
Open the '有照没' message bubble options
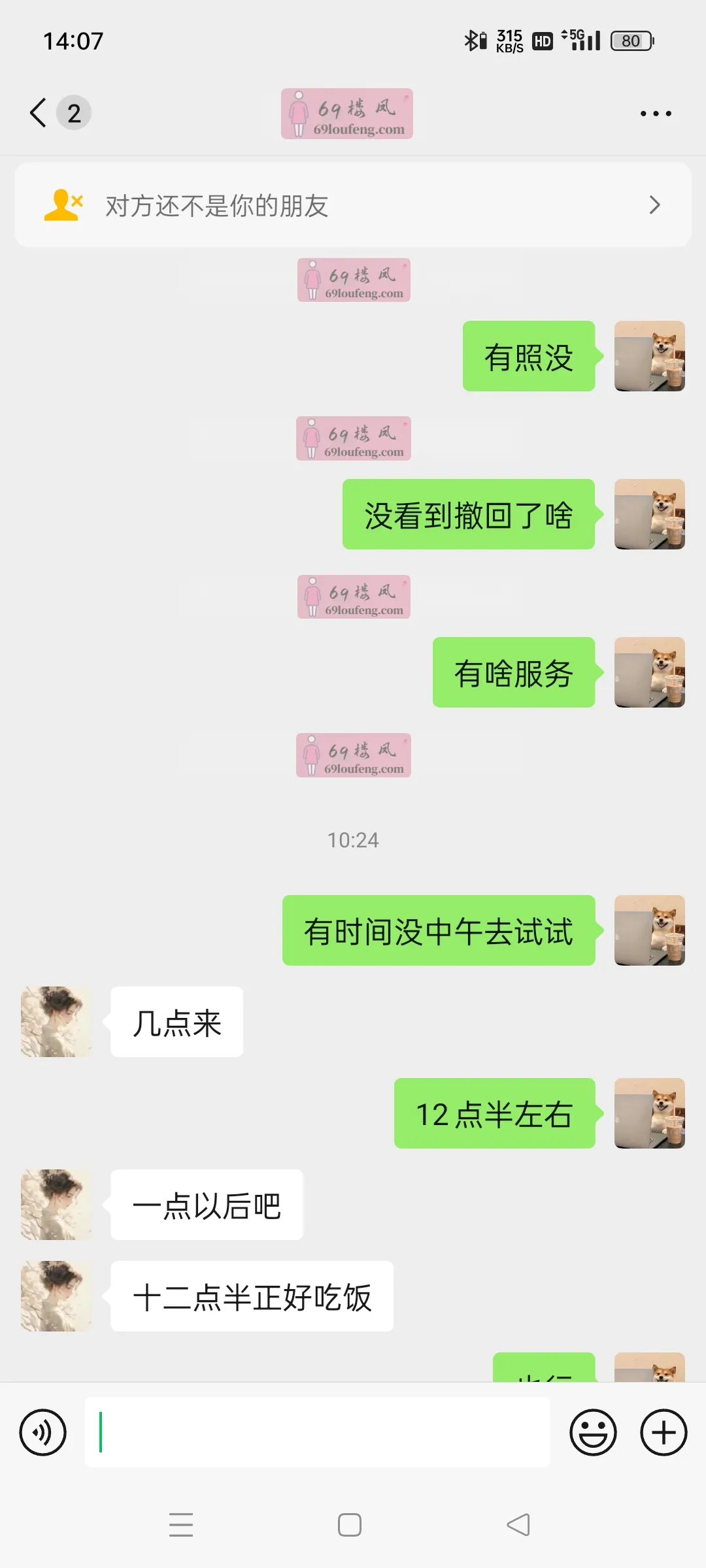click(528, 356)
